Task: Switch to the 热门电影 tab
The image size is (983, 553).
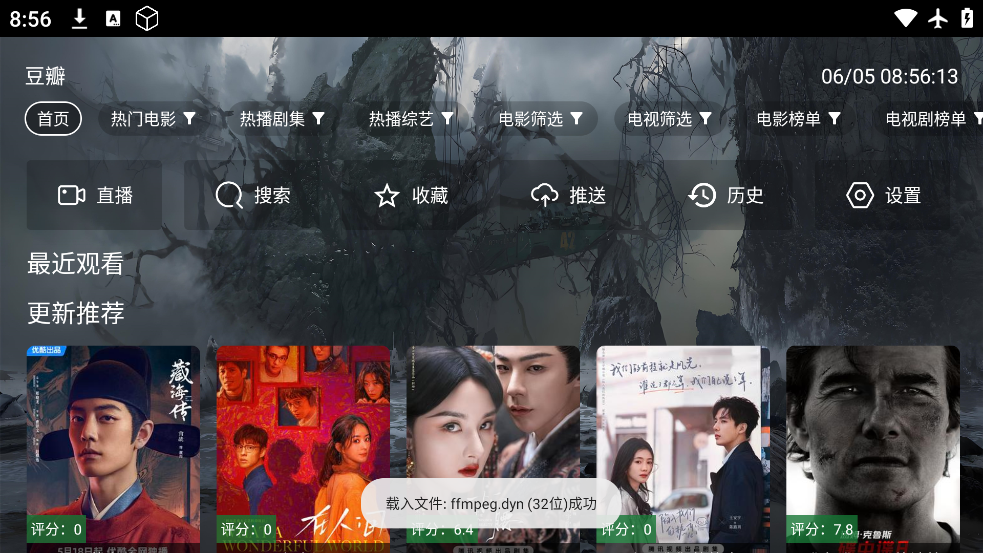Action: 153,119
